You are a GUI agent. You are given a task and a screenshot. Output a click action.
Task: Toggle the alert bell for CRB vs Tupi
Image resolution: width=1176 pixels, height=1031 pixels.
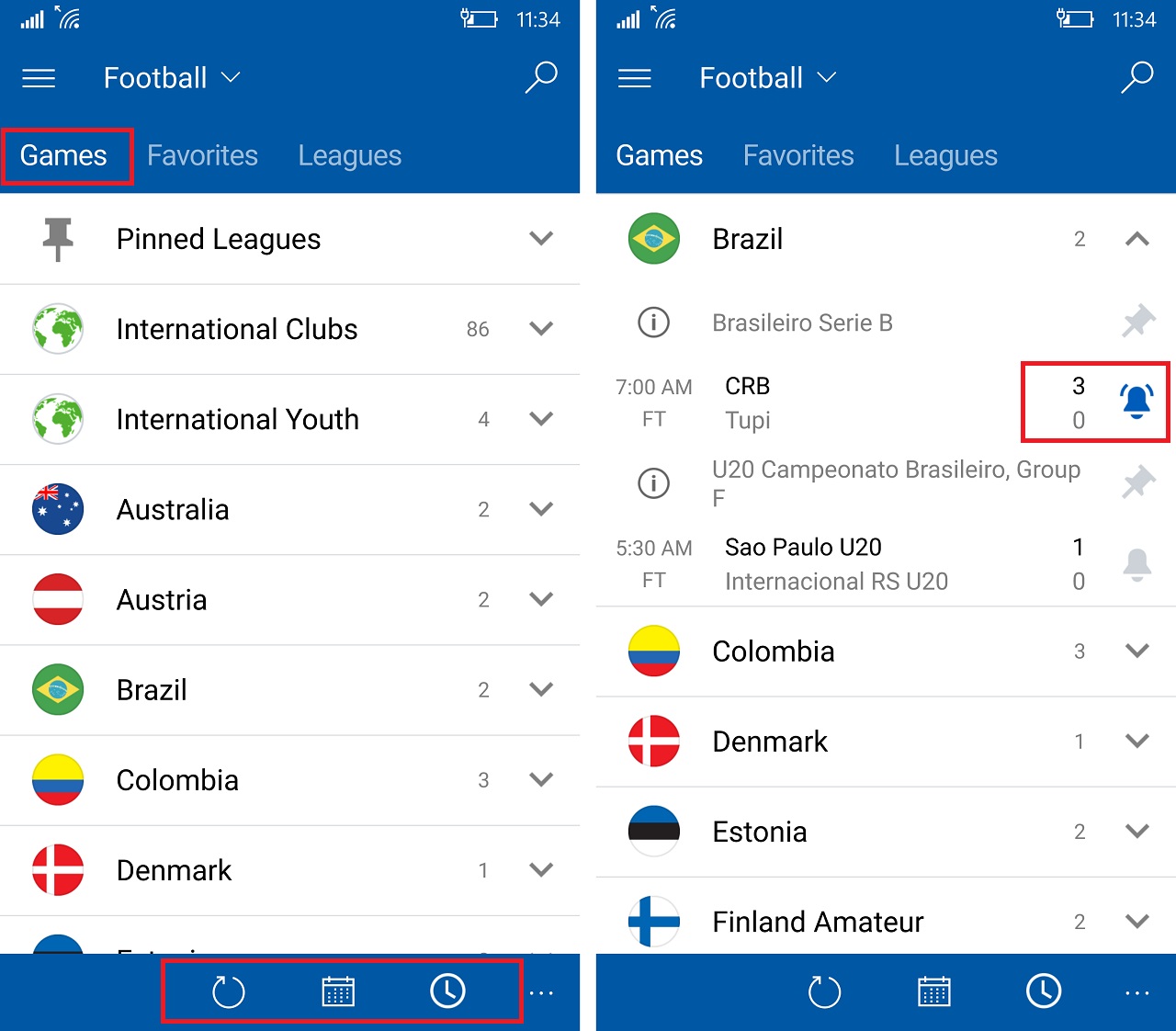tap(1136, 402)
